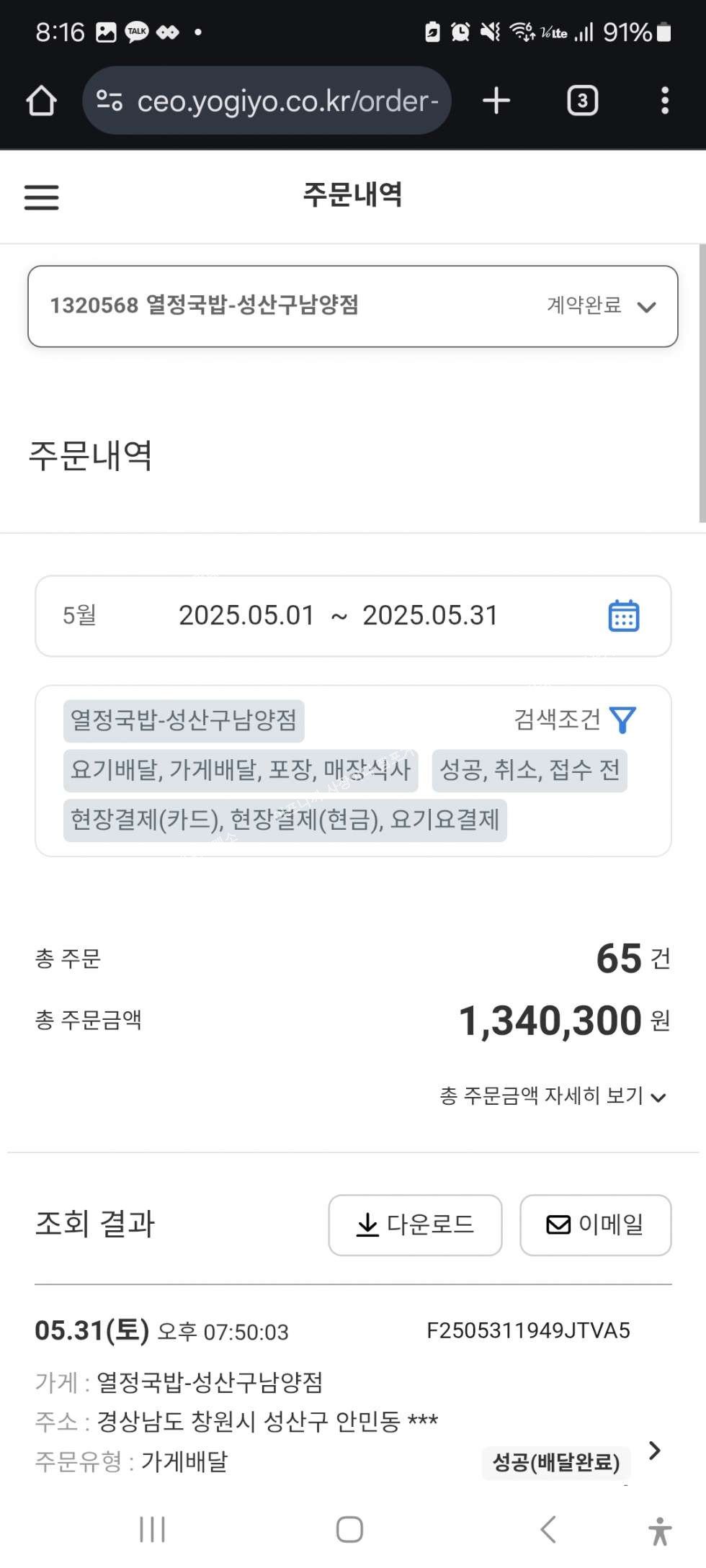Open the calendar date picker icon

coord(623,616)
